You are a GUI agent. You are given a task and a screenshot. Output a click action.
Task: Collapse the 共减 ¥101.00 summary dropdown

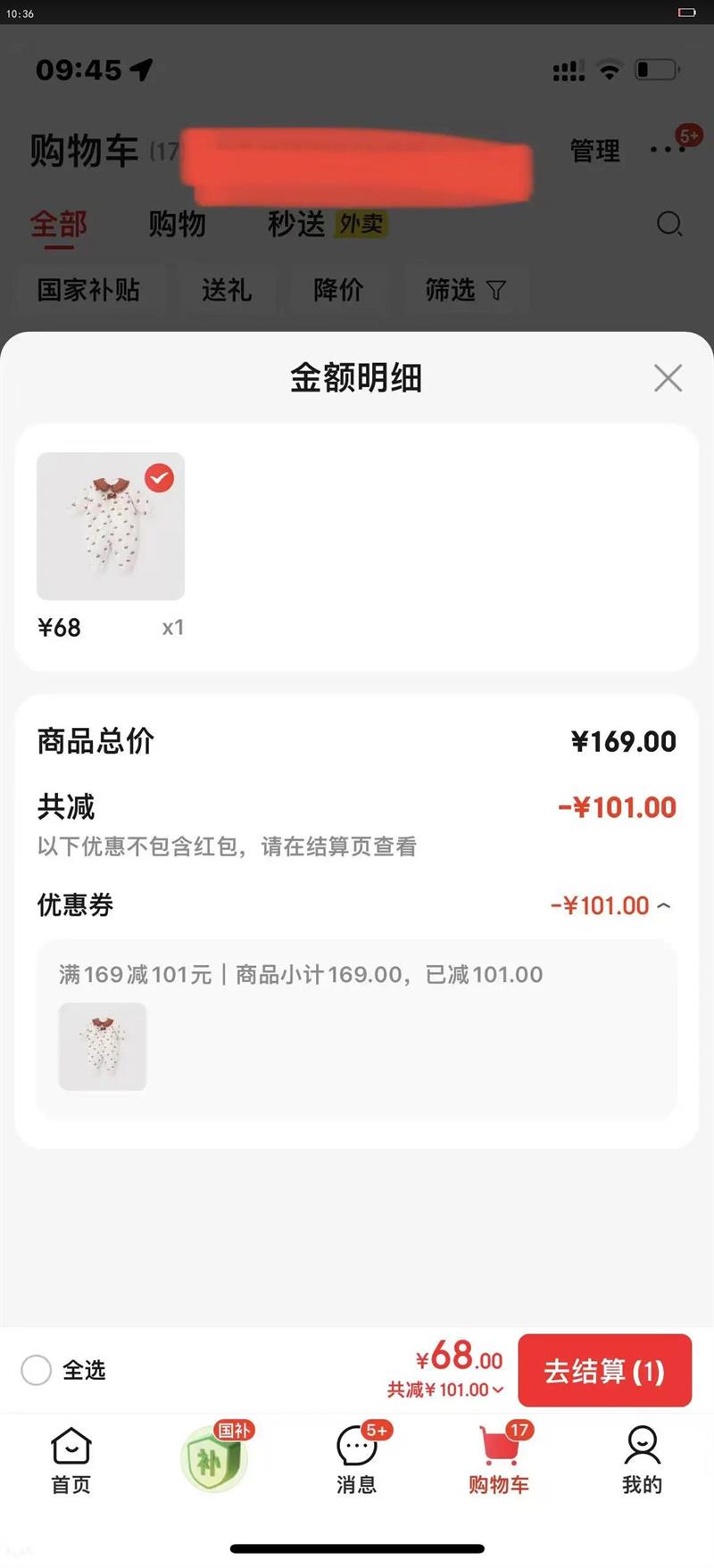(x=446, y=1390)
